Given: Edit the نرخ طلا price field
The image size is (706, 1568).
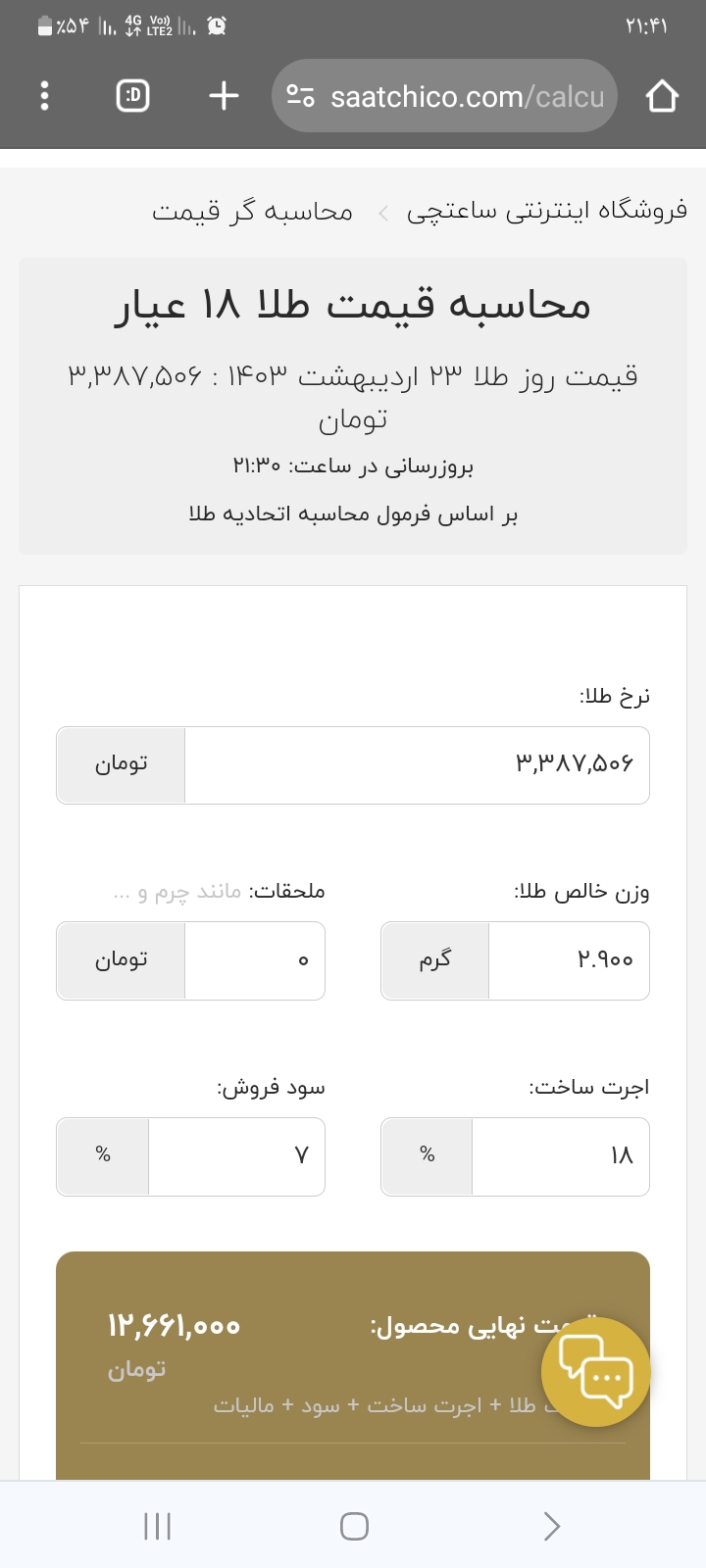Looking at the screenshot, I should coord(417,765).
